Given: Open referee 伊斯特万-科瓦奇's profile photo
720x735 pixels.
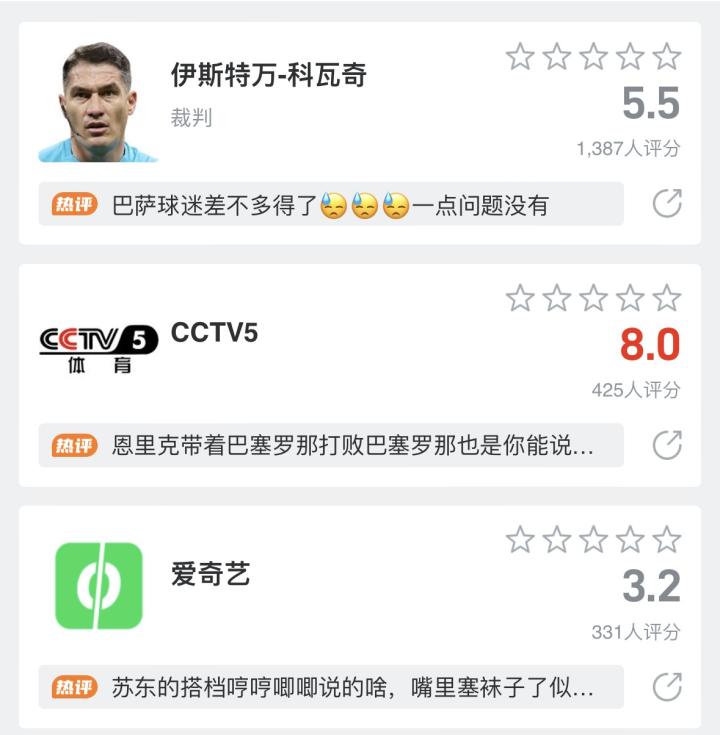Looking at the screenshot, I should pos(97,101).
